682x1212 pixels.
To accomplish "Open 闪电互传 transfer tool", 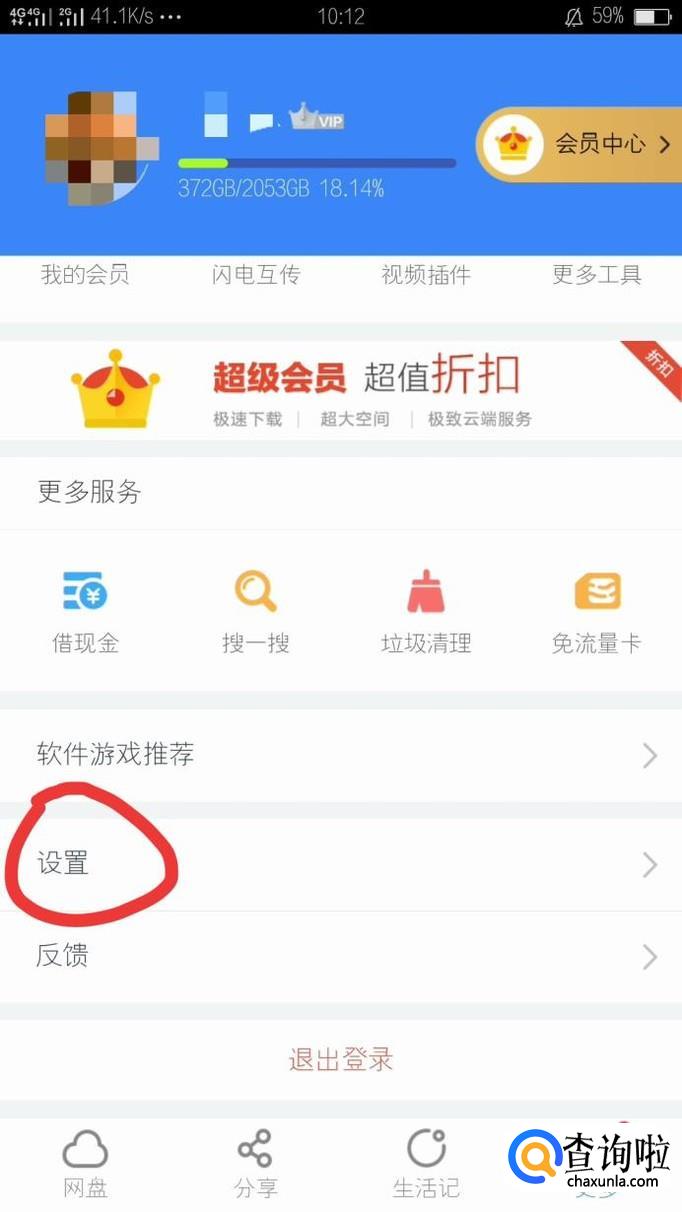I will 256,275.
